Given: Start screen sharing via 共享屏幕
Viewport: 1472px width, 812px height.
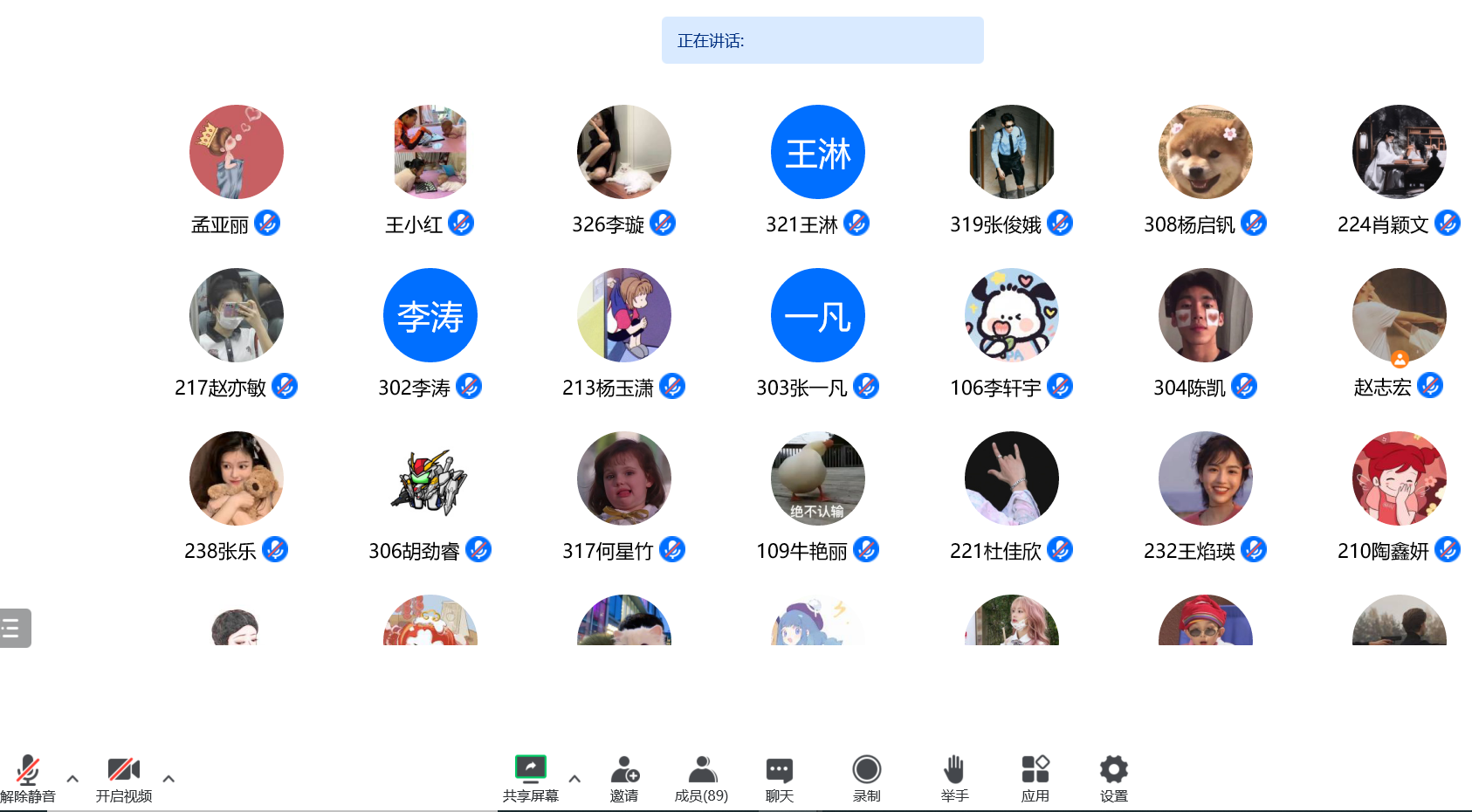Looking at the screenshot, I should point(530,777).
